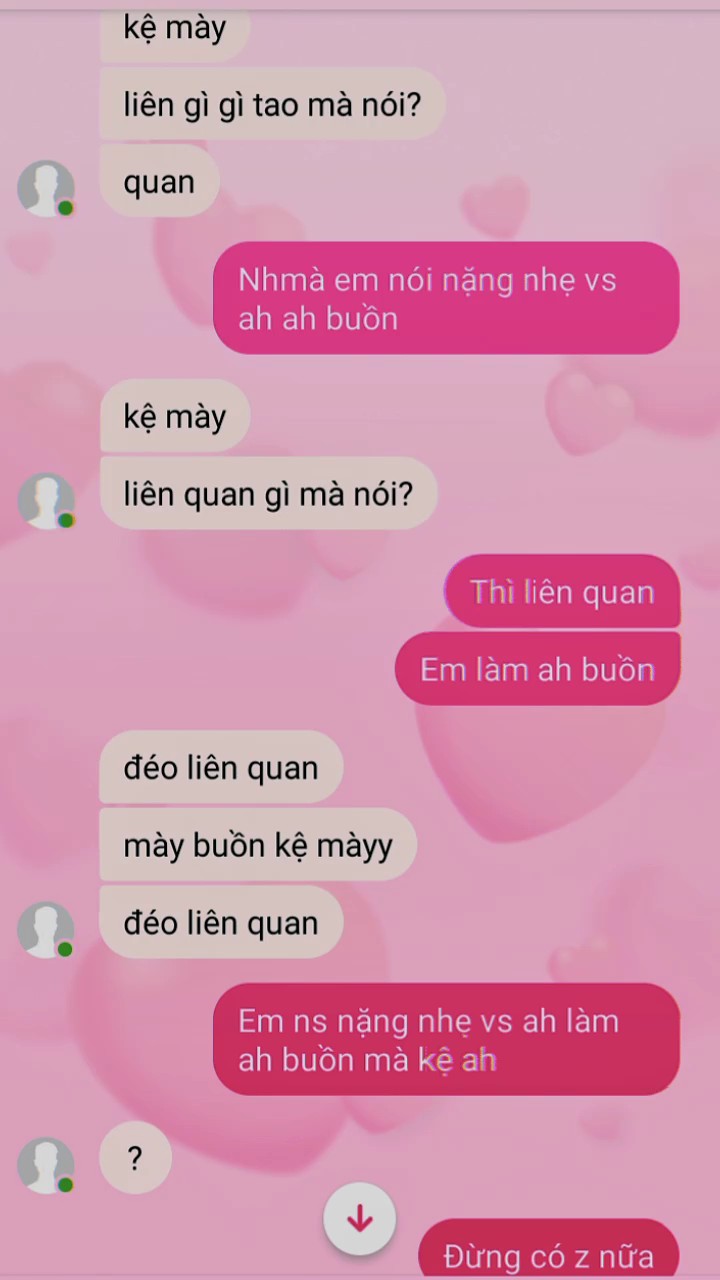
Task: Jump to latest messages with down arrow
Action: [360, 1218]
